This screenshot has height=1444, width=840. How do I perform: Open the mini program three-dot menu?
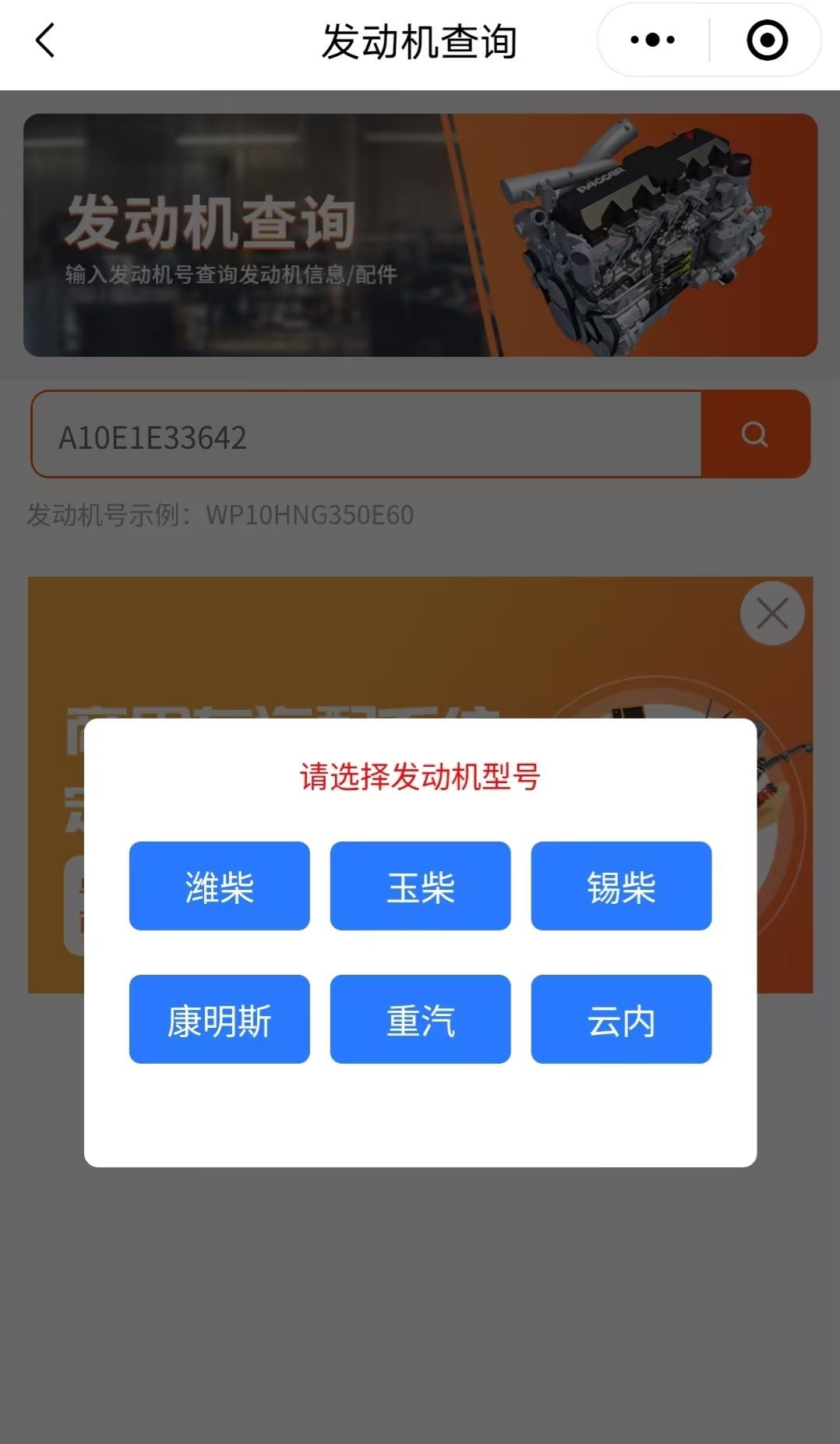653,41
